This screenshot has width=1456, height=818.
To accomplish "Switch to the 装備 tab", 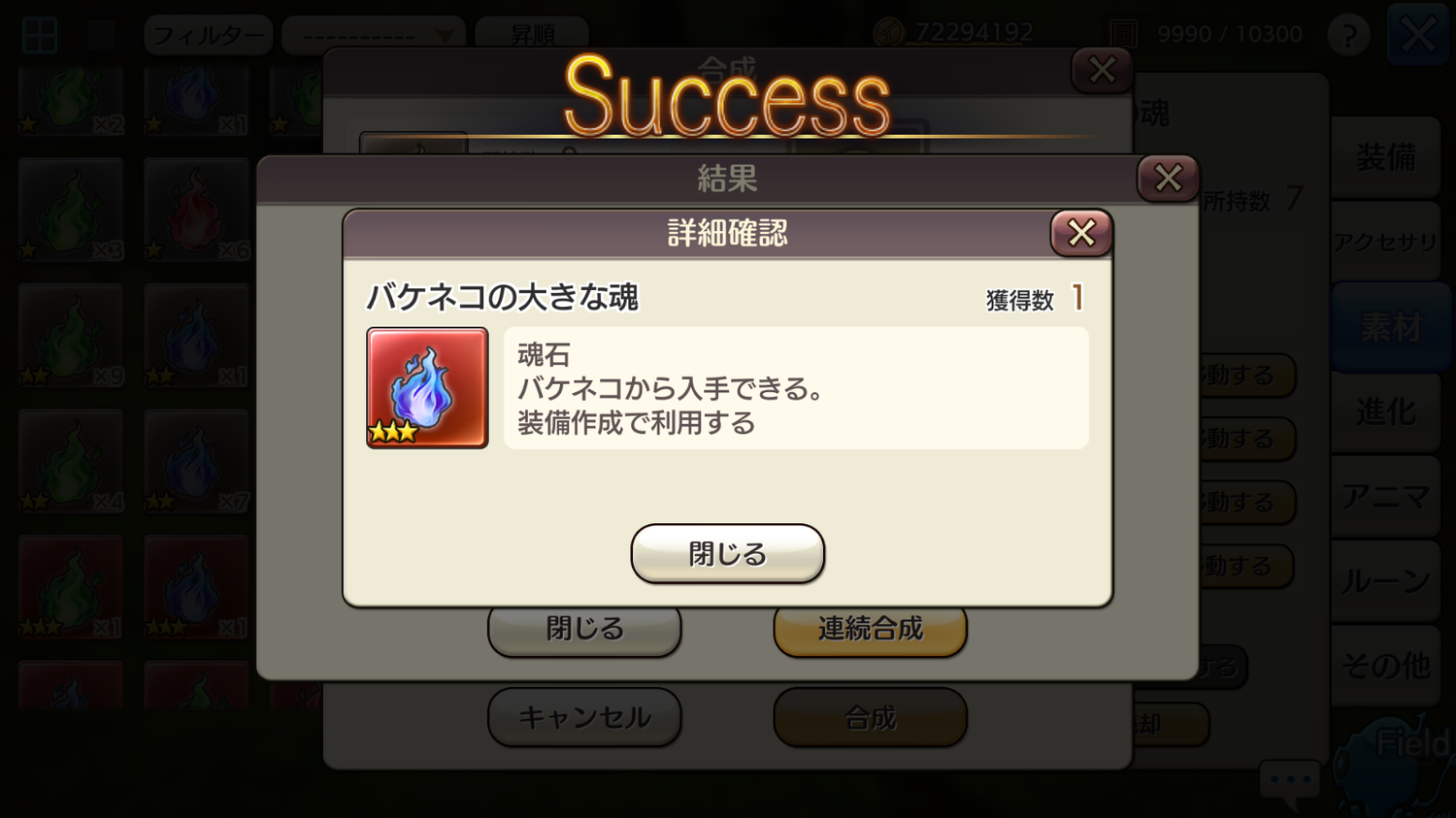I will (x=1385, y=157).
